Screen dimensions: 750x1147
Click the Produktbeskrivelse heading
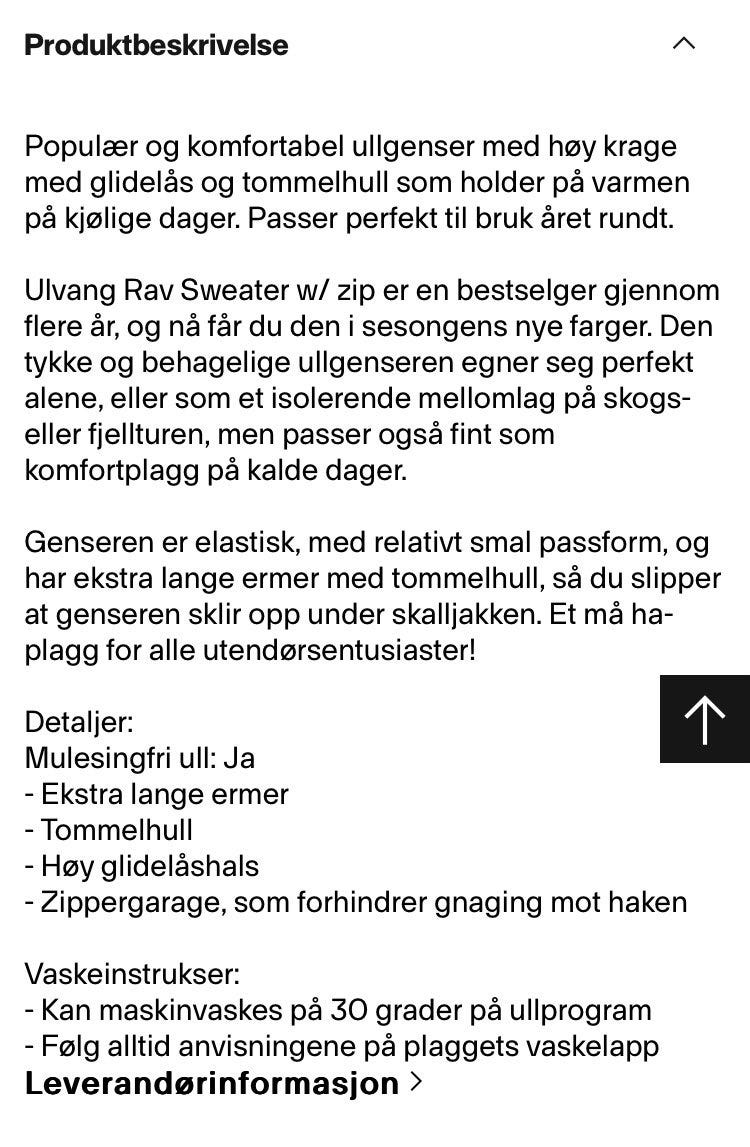pyautogui.click(x=156, y=44)
